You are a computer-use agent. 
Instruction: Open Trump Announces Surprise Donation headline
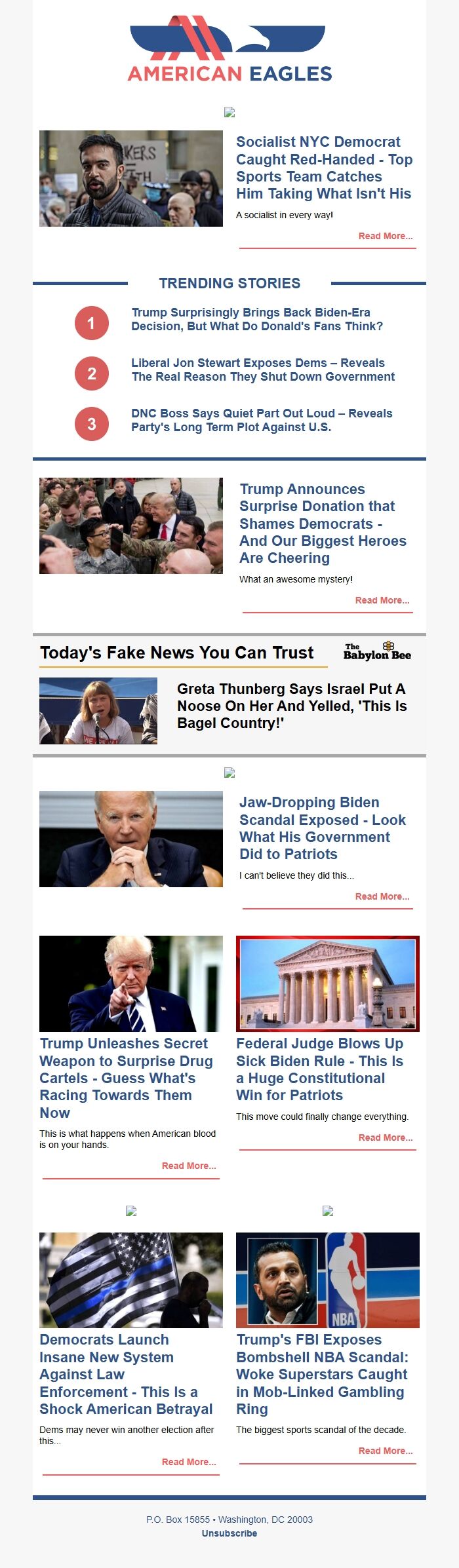tap(323, 524)
